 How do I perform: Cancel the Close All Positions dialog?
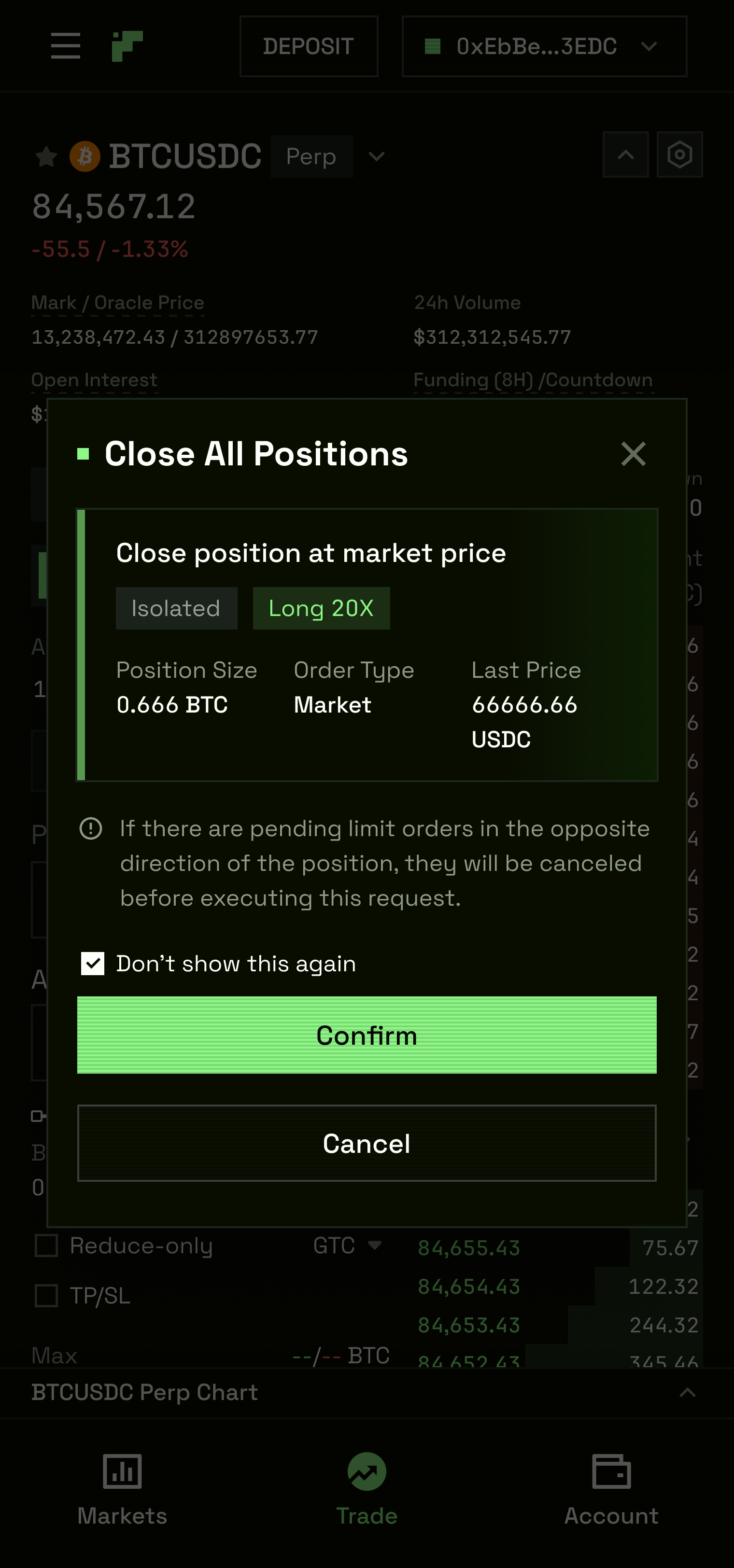pos(367,1143)
